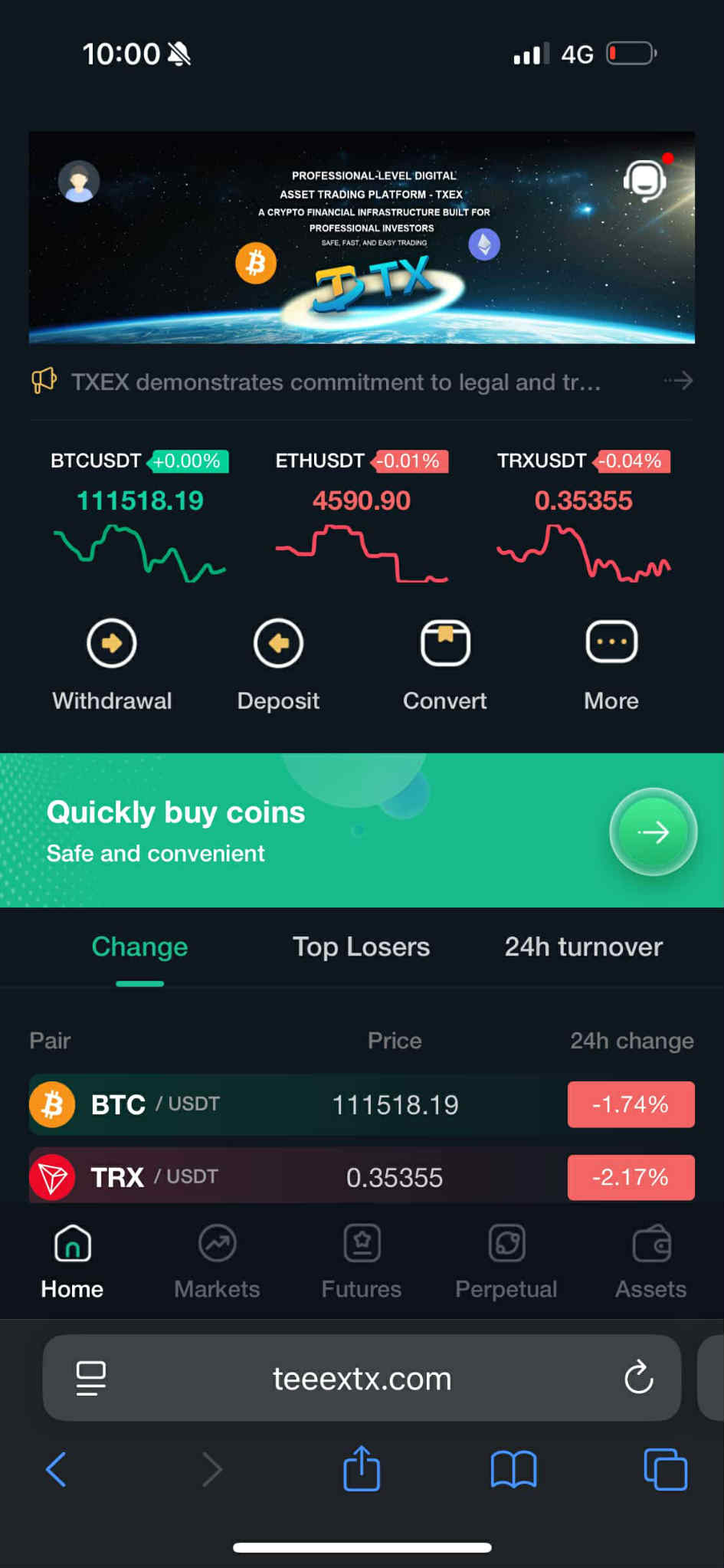The image size is (724, 1568).
Task: Open the TRX / USDT pair row
Action: pyautogui.click(x=362, y=1176)
